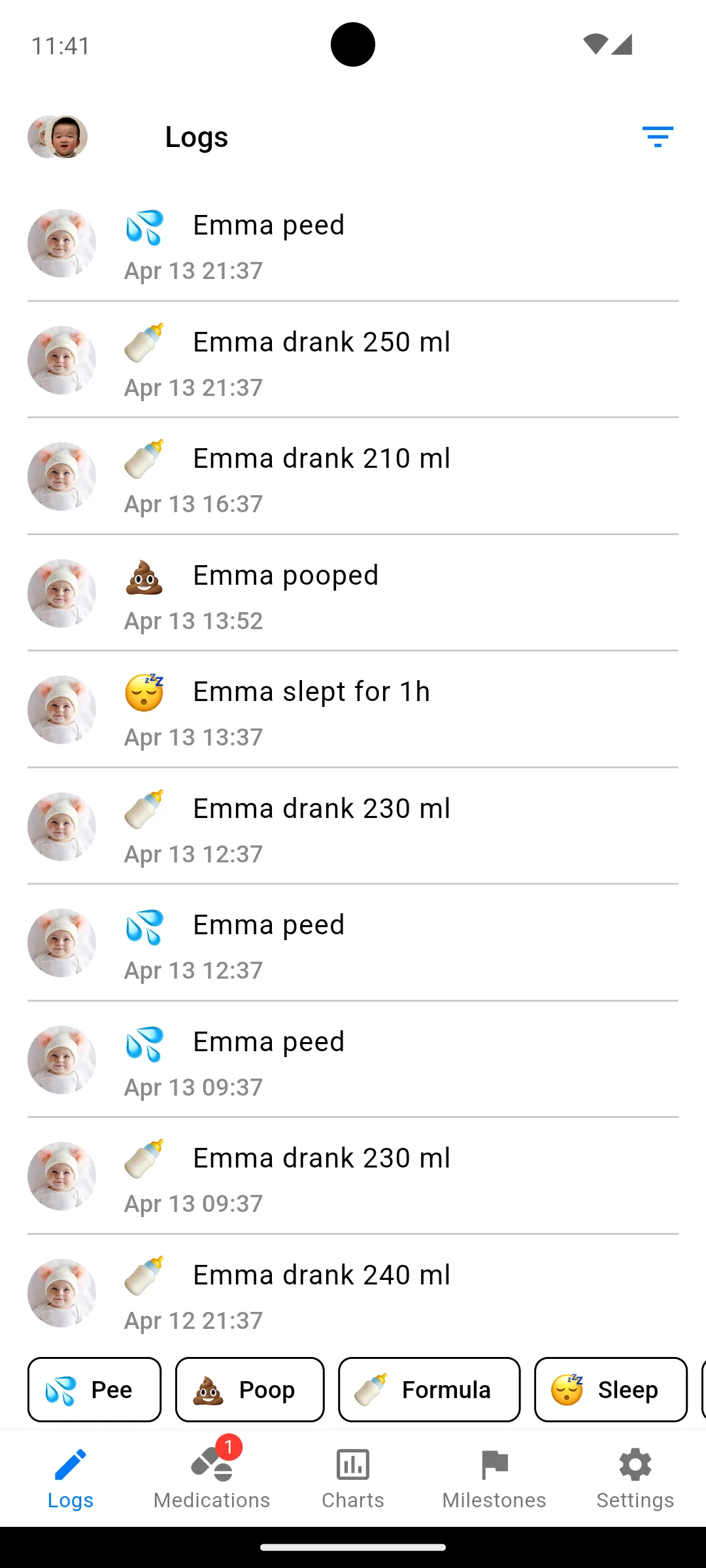Switch to the Medications tab
The width and height of the screenshot is (706, 1568).
[x=212, y=1479]
